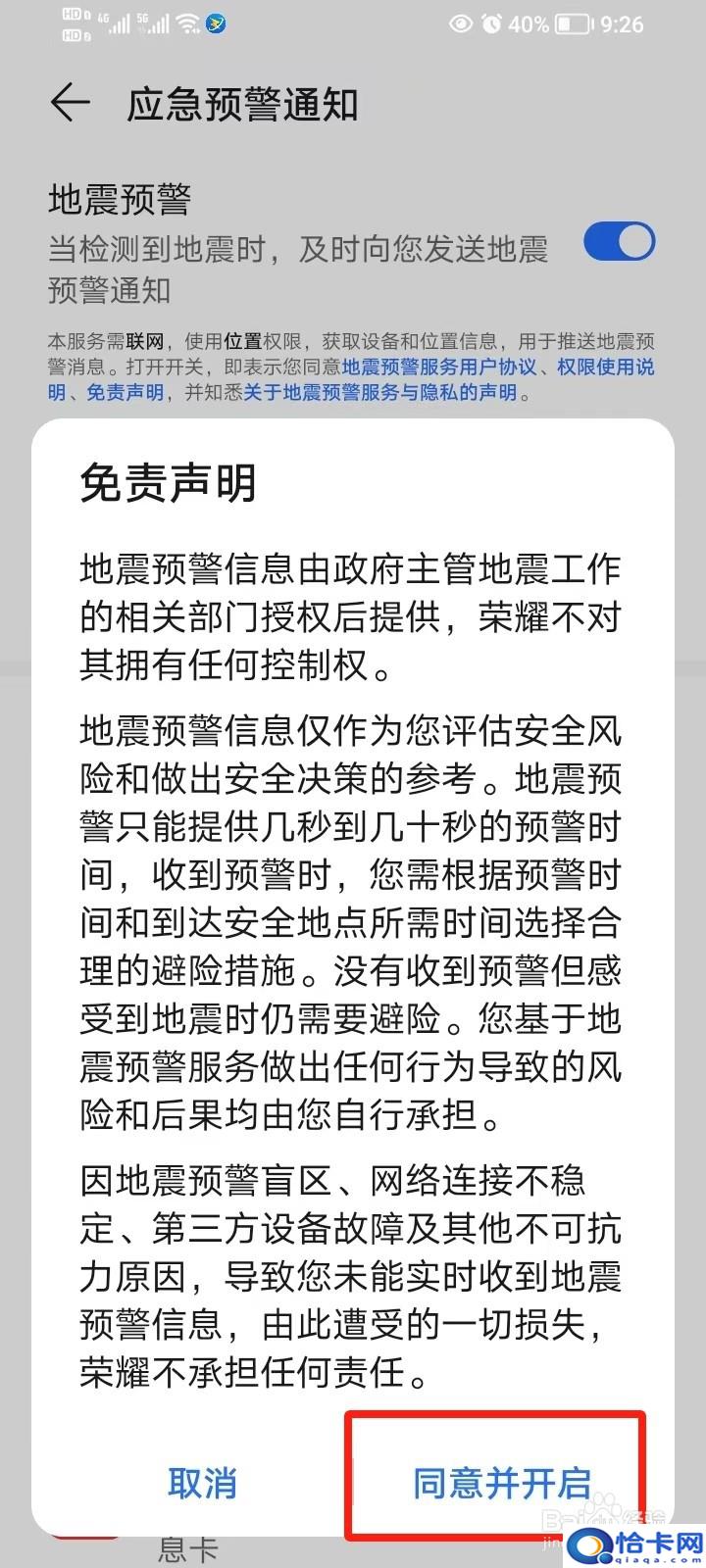706x1568 pixels.
Task: Open 地震预警服务用户协议 link
Action: pyautogui.click(x=440, y=367)
